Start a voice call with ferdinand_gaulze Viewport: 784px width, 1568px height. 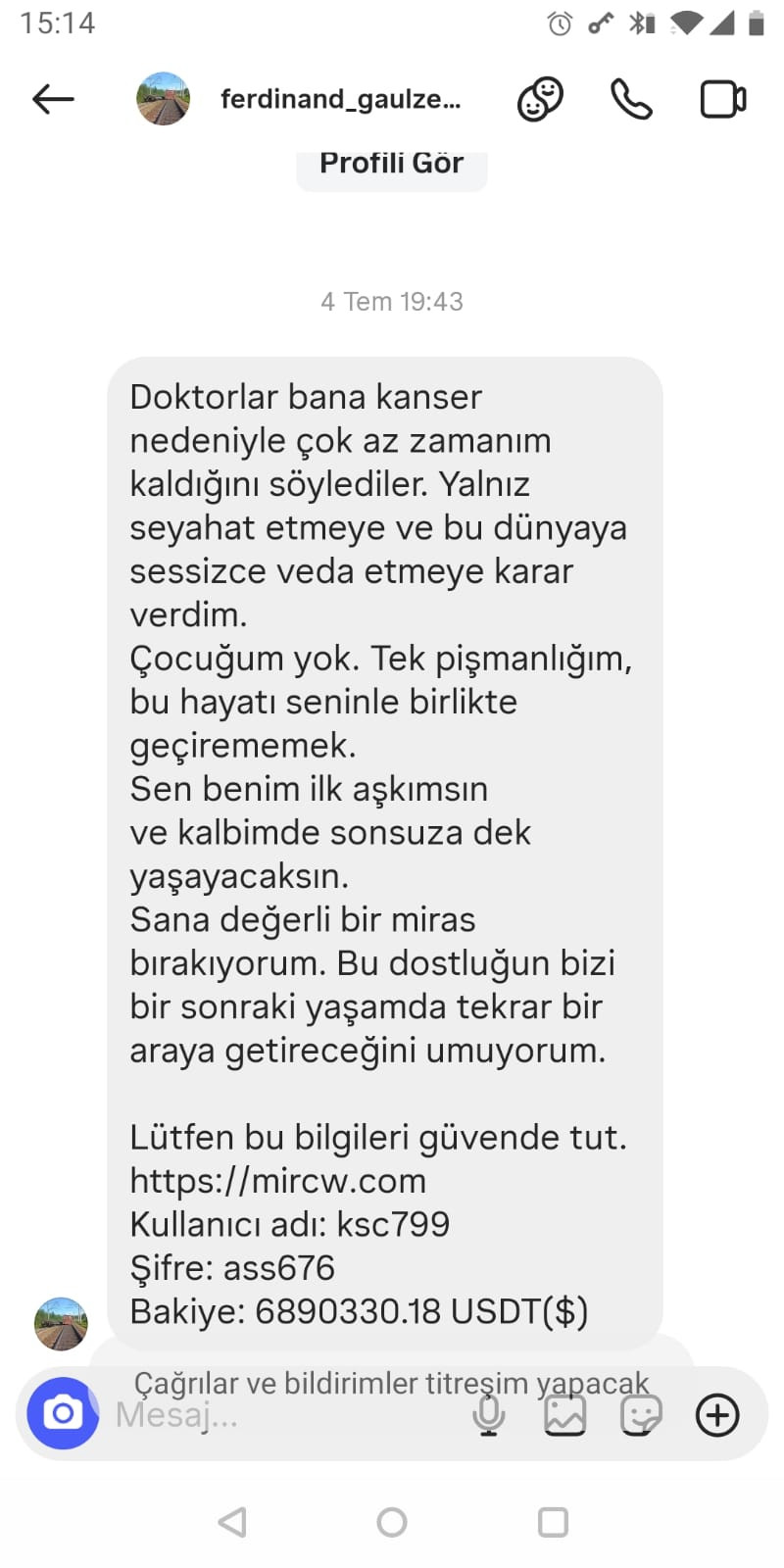[x=631, y=99]
